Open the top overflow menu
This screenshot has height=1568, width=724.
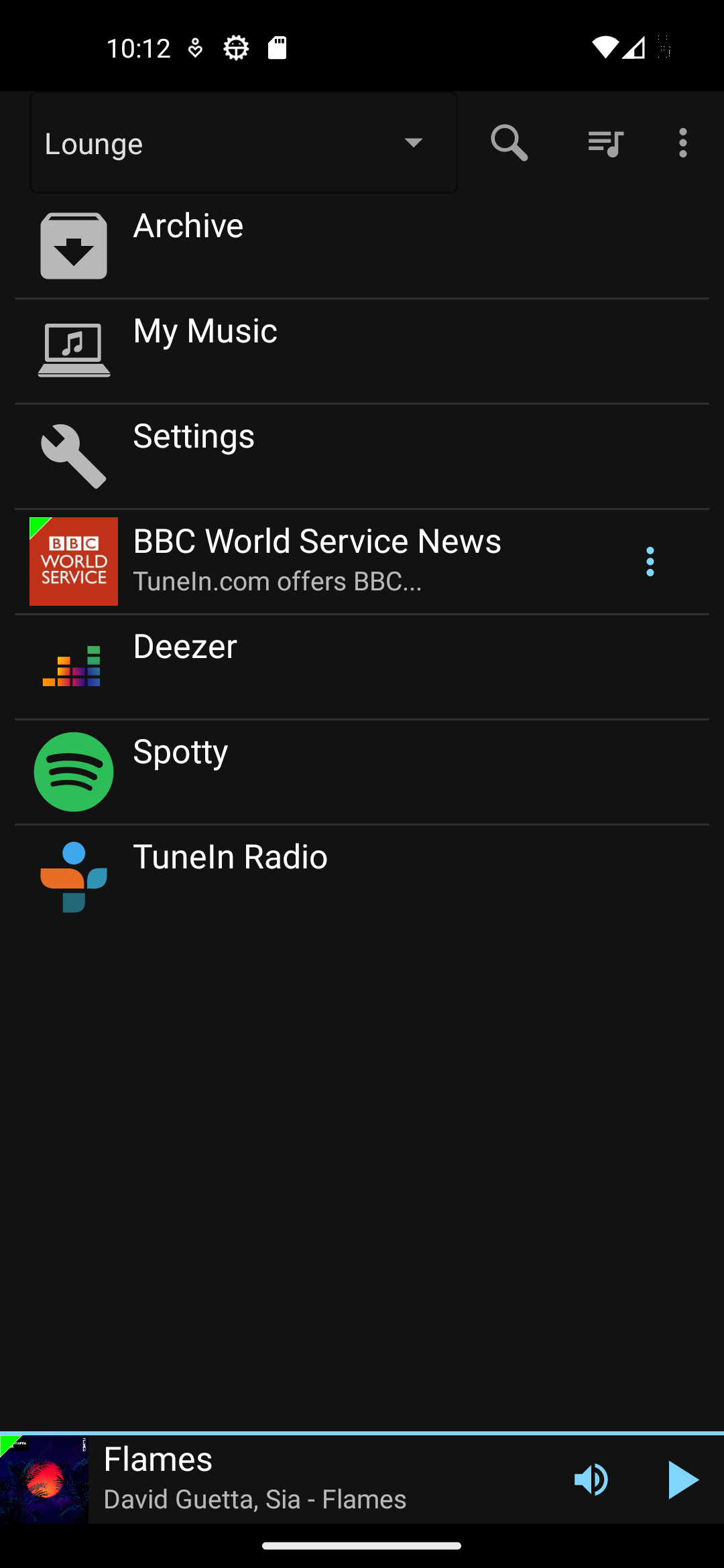point(682,143)
